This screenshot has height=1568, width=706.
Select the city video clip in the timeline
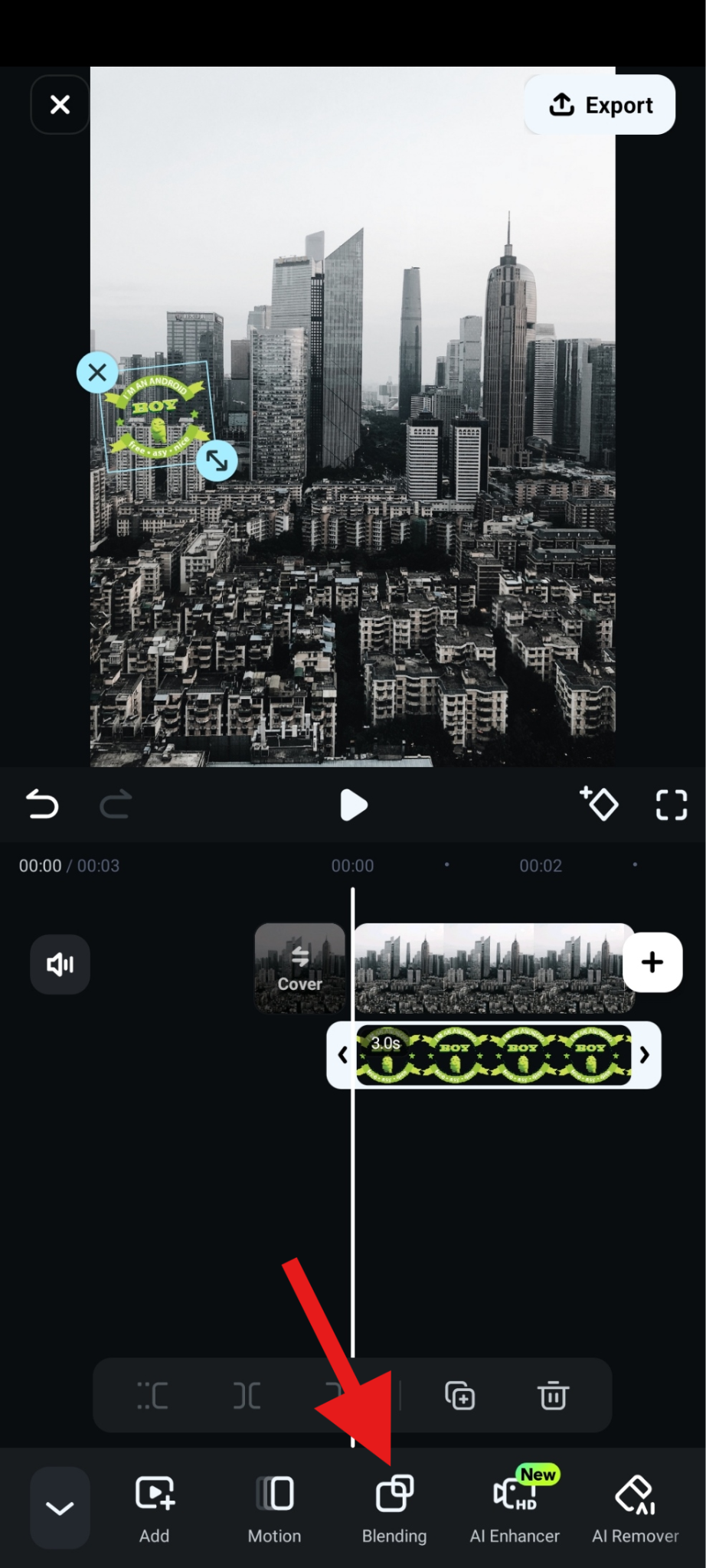pos(494,969)
